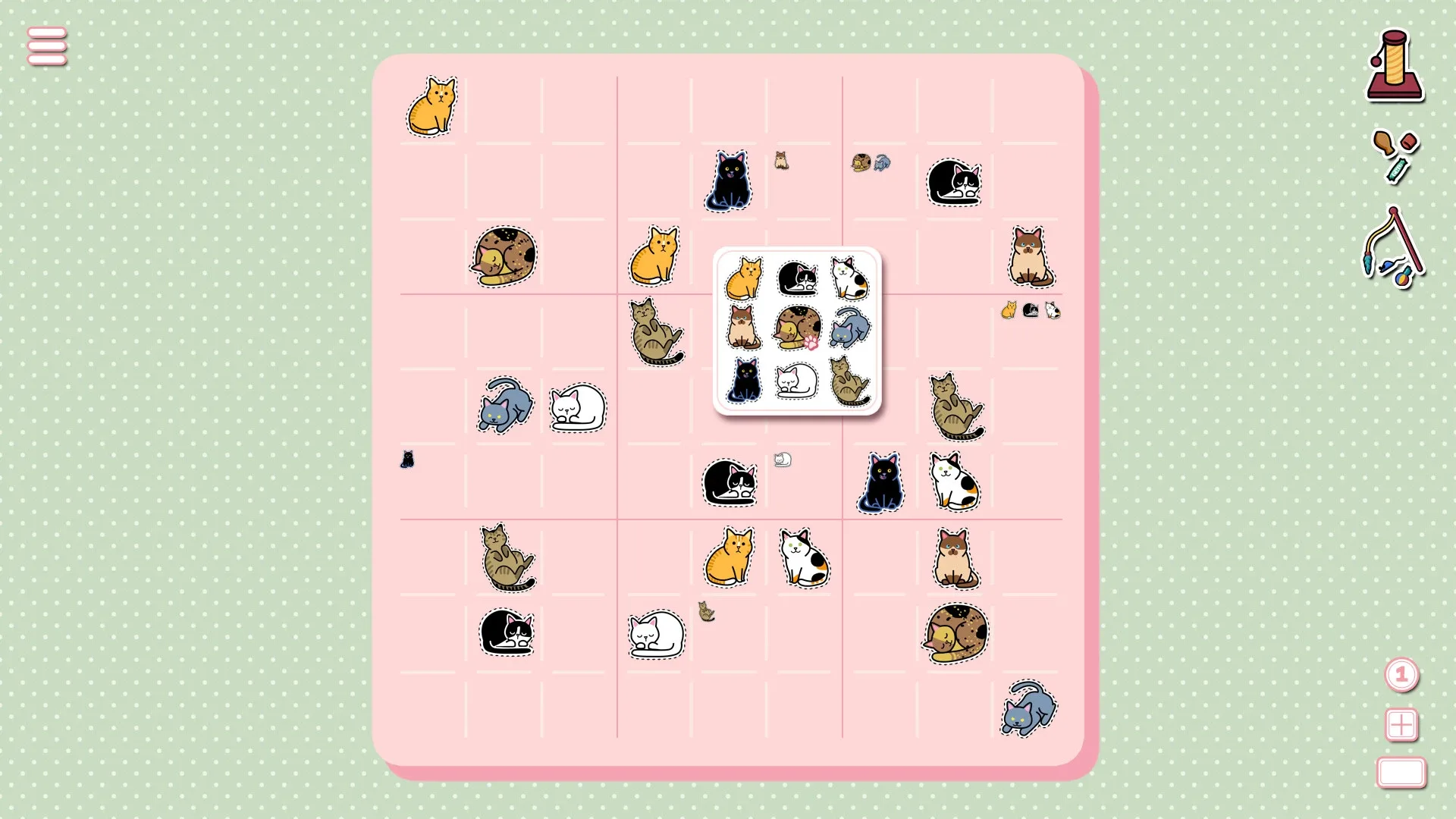
Task: Open the cat treats icon
Action: pos(1395,156)
